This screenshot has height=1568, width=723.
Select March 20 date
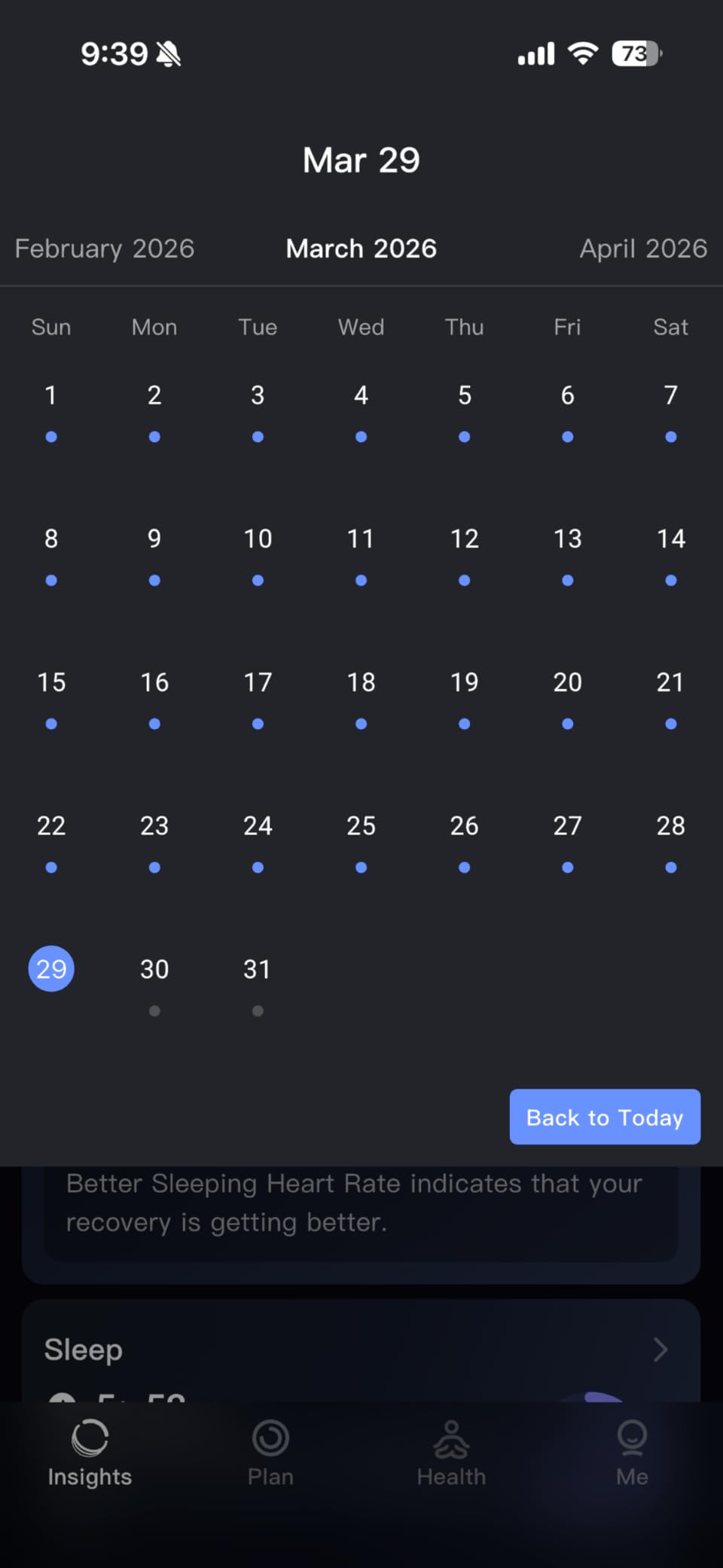click(x=567, y=683)
